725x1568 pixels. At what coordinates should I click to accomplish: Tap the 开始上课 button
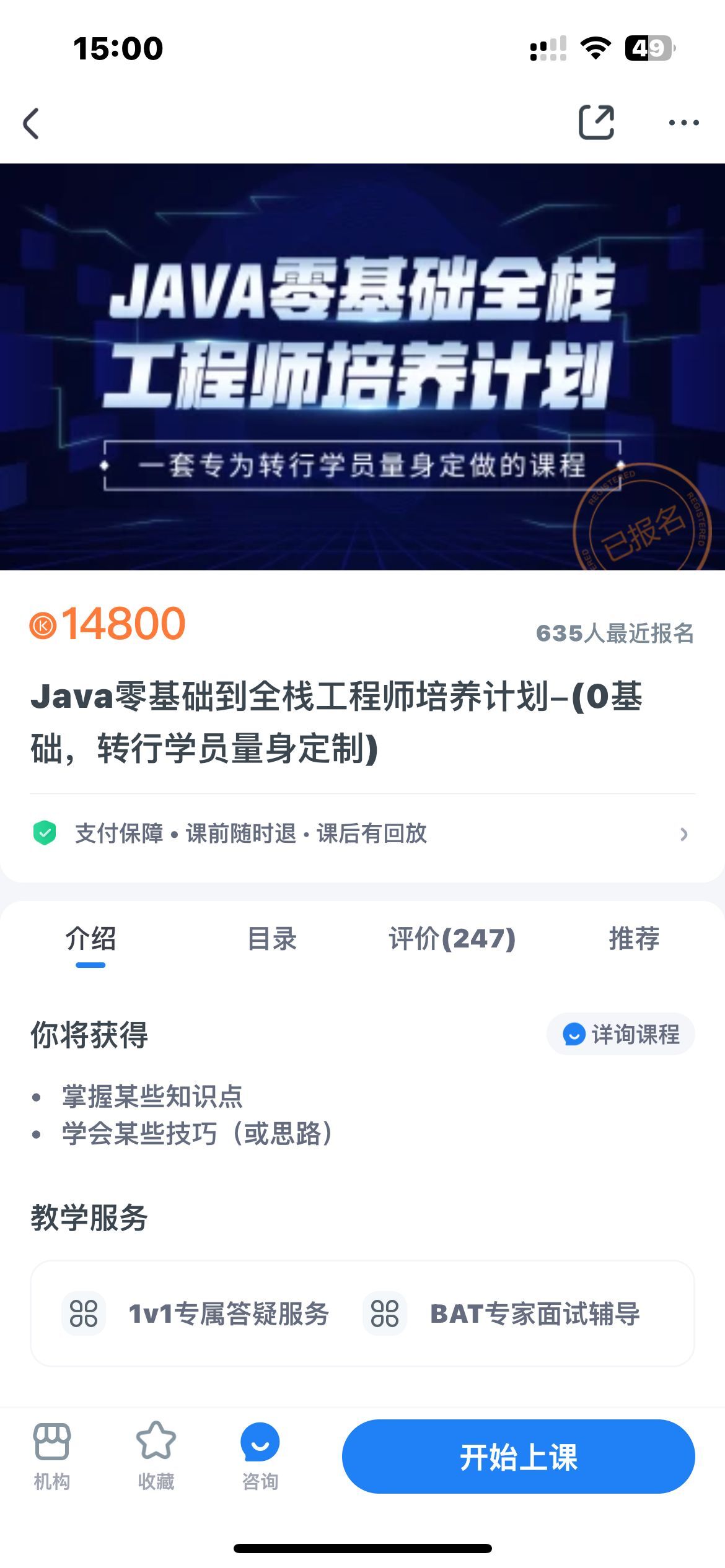click(518, 1457)
